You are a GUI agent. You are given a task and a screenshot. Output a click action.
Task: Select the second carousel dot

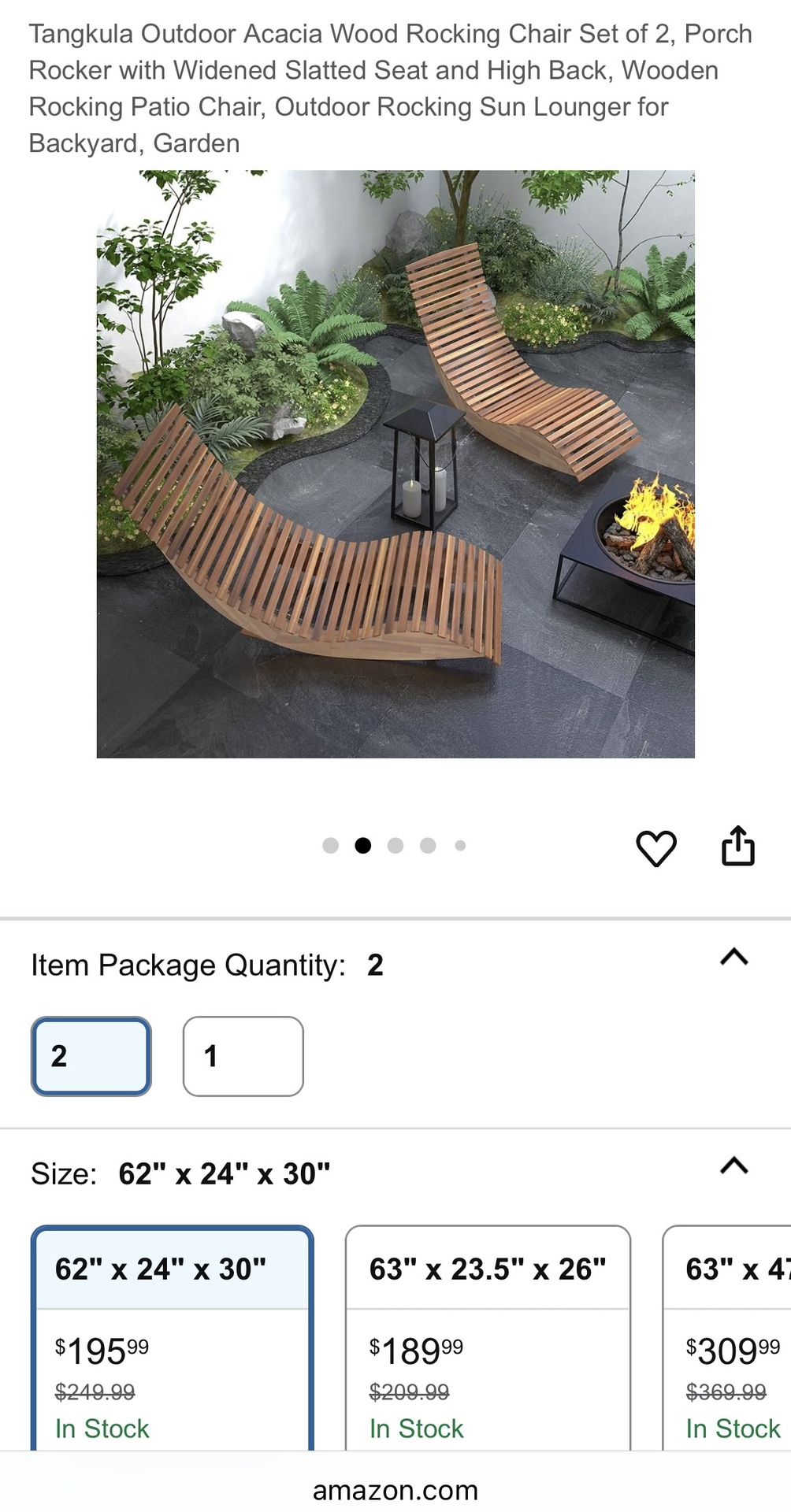click(x=363, y=844)
